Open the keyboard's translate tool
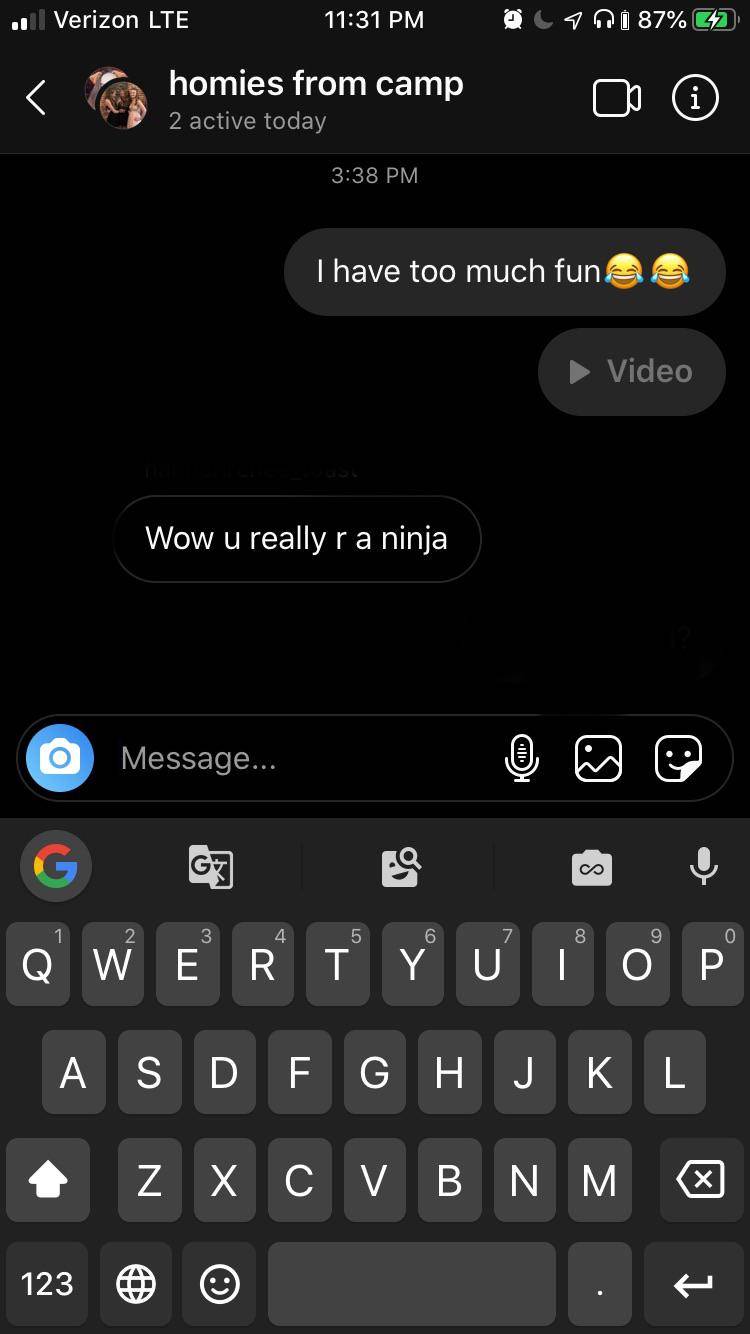The height and width of the screenshot is (1334, 750). coord(211,866)
